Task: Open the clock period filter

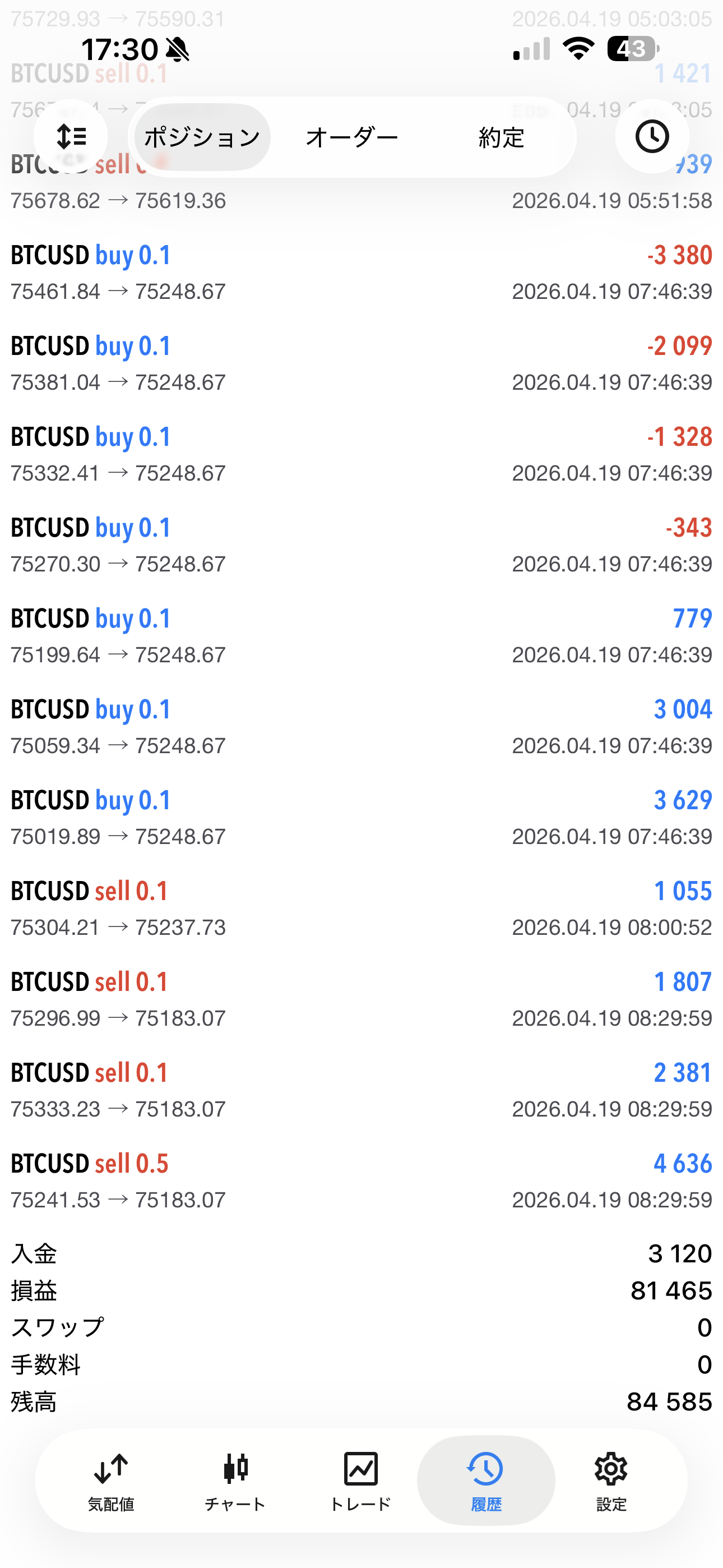Action: pos(652,136)
